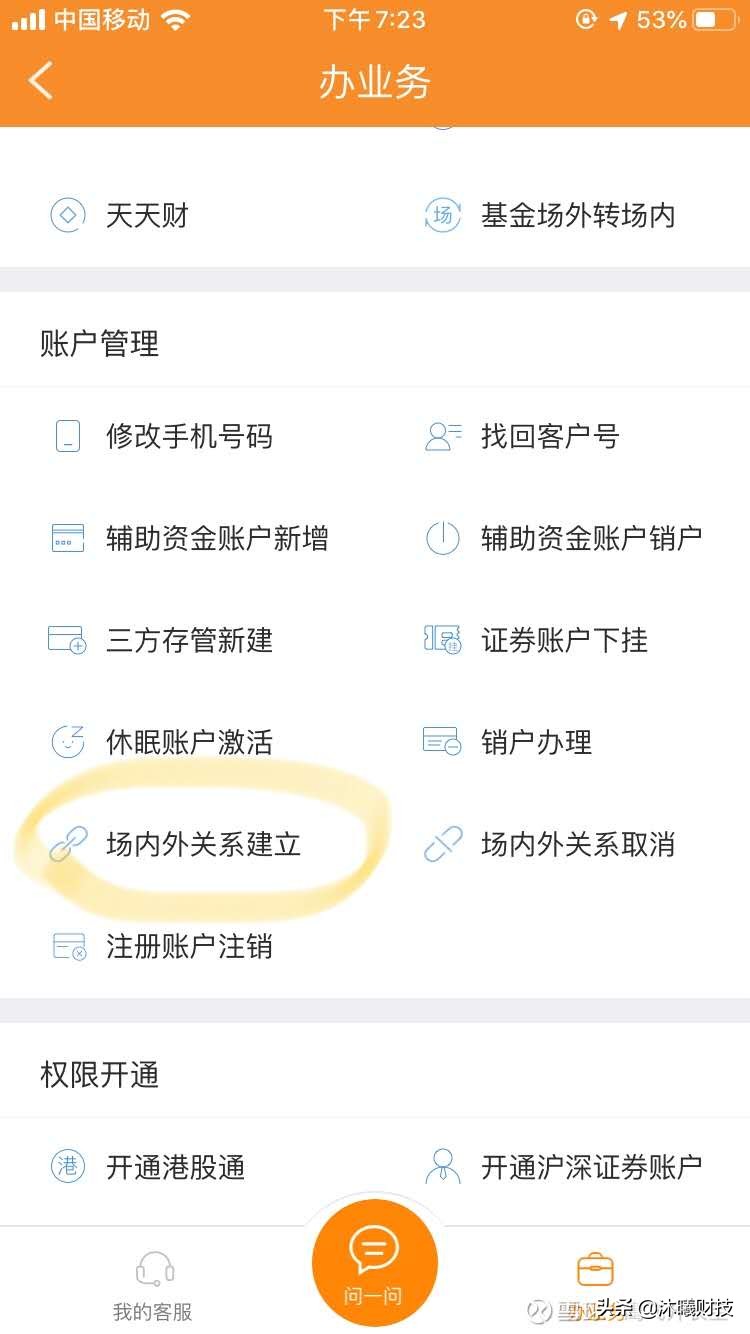Screen dimensions: 750x1334
Task: Click the 找回客户号 person icon
Action: pyautogui.click(x=441, y=436)
